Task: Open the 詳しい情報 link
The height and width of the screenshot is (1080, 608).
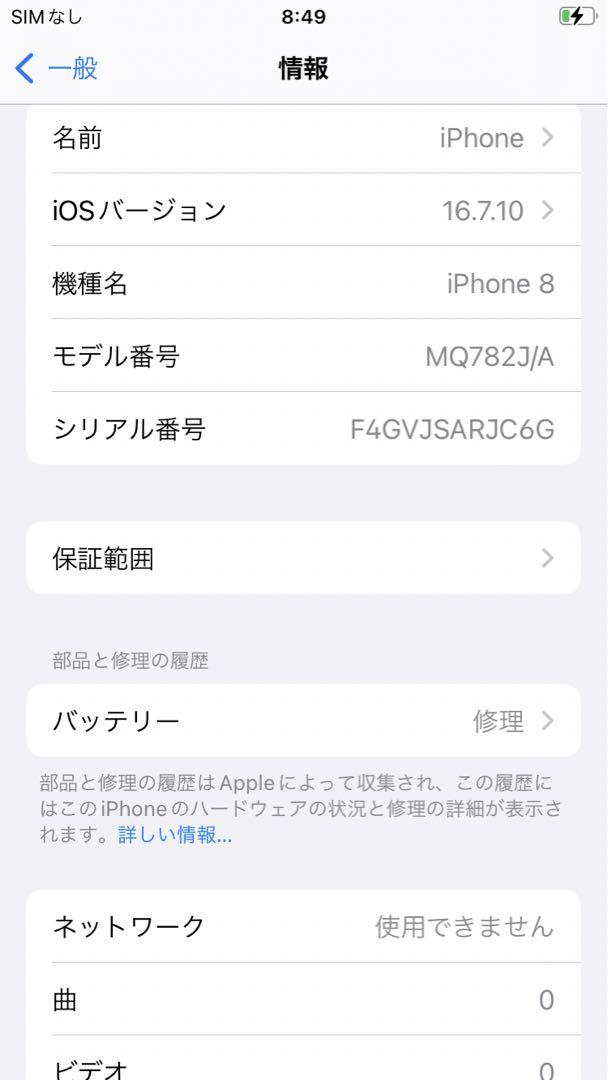Action: (x=175, y=835)
